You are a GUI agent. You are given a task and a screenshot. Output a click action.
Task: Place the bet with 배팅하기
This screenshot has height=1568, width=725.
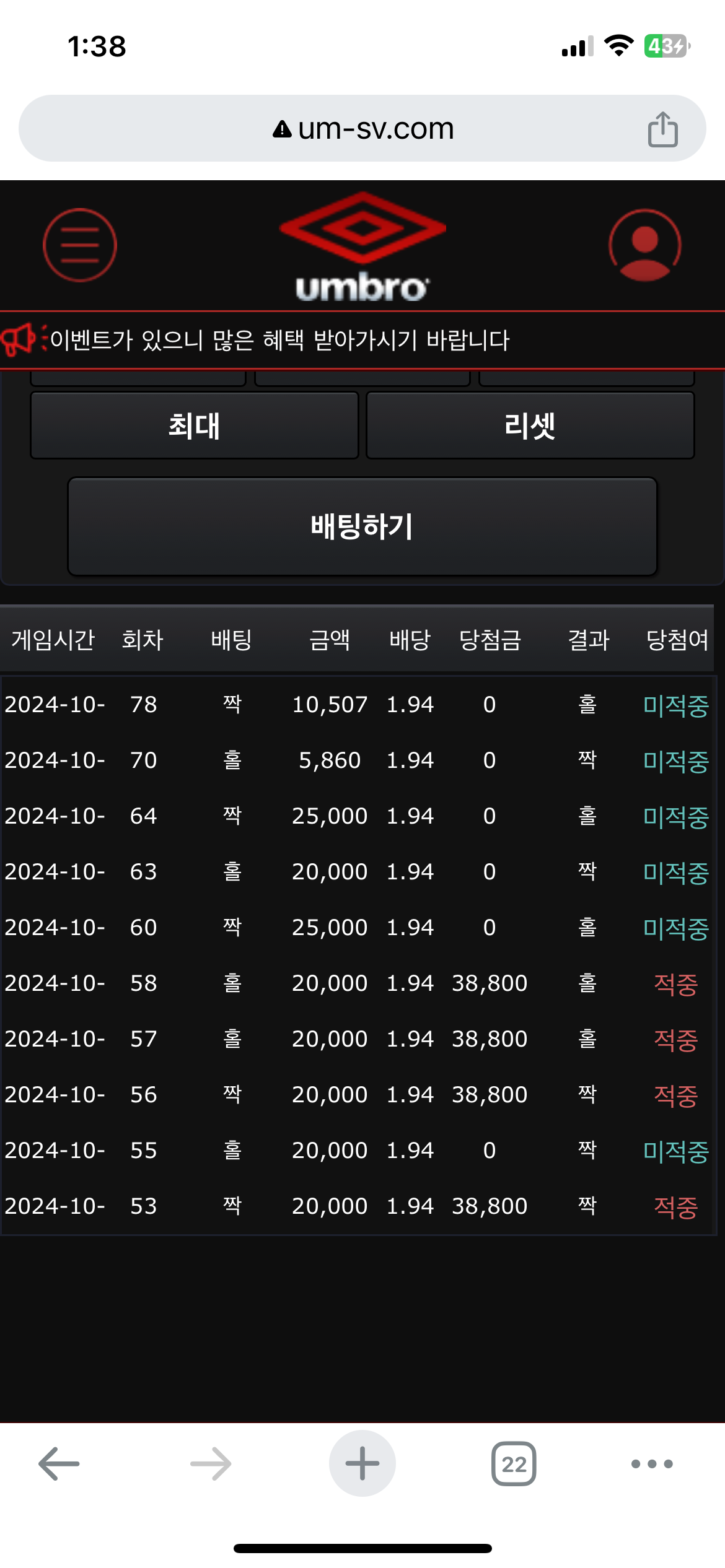362,526
